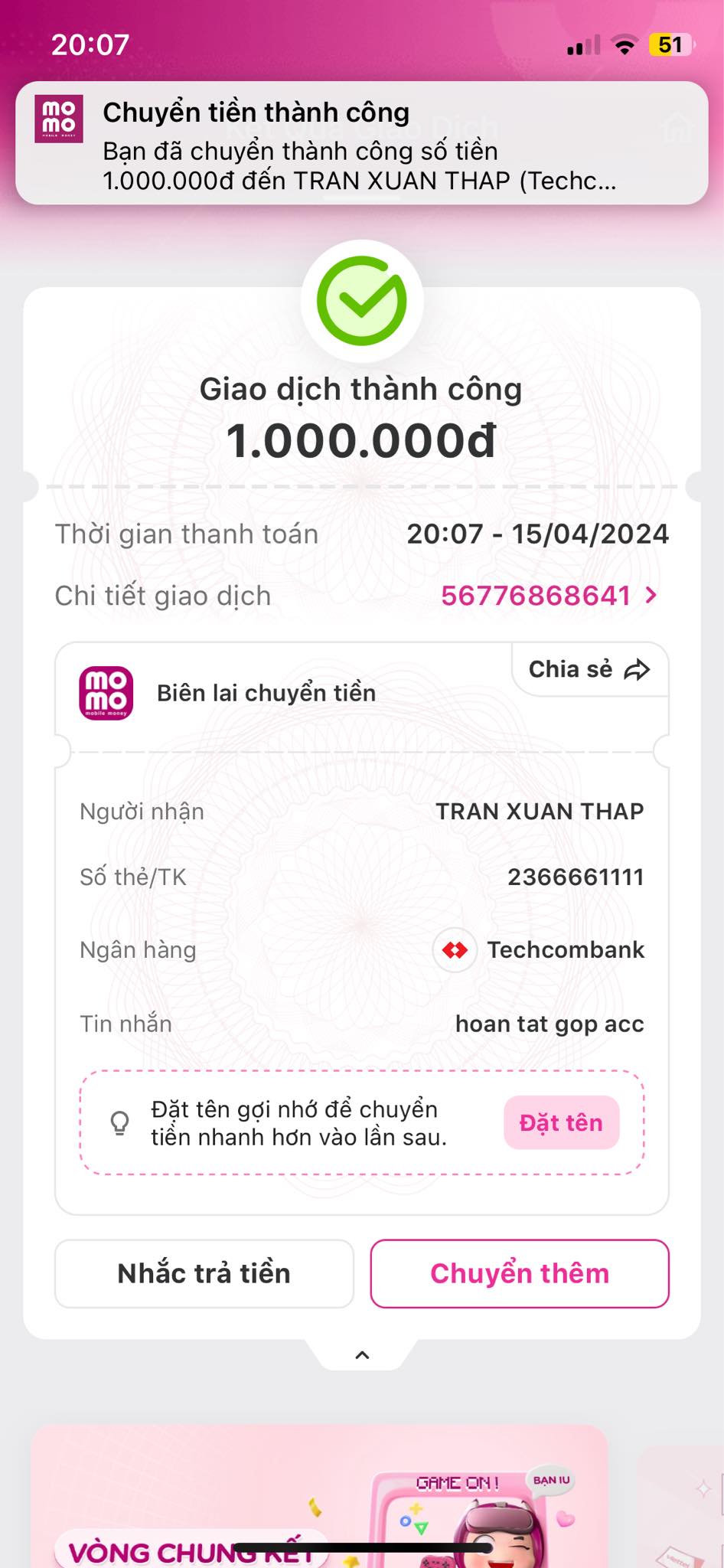Open transaction details 56776868641
The width and height of the screenshot is (724, 1568).
(548, 596)
